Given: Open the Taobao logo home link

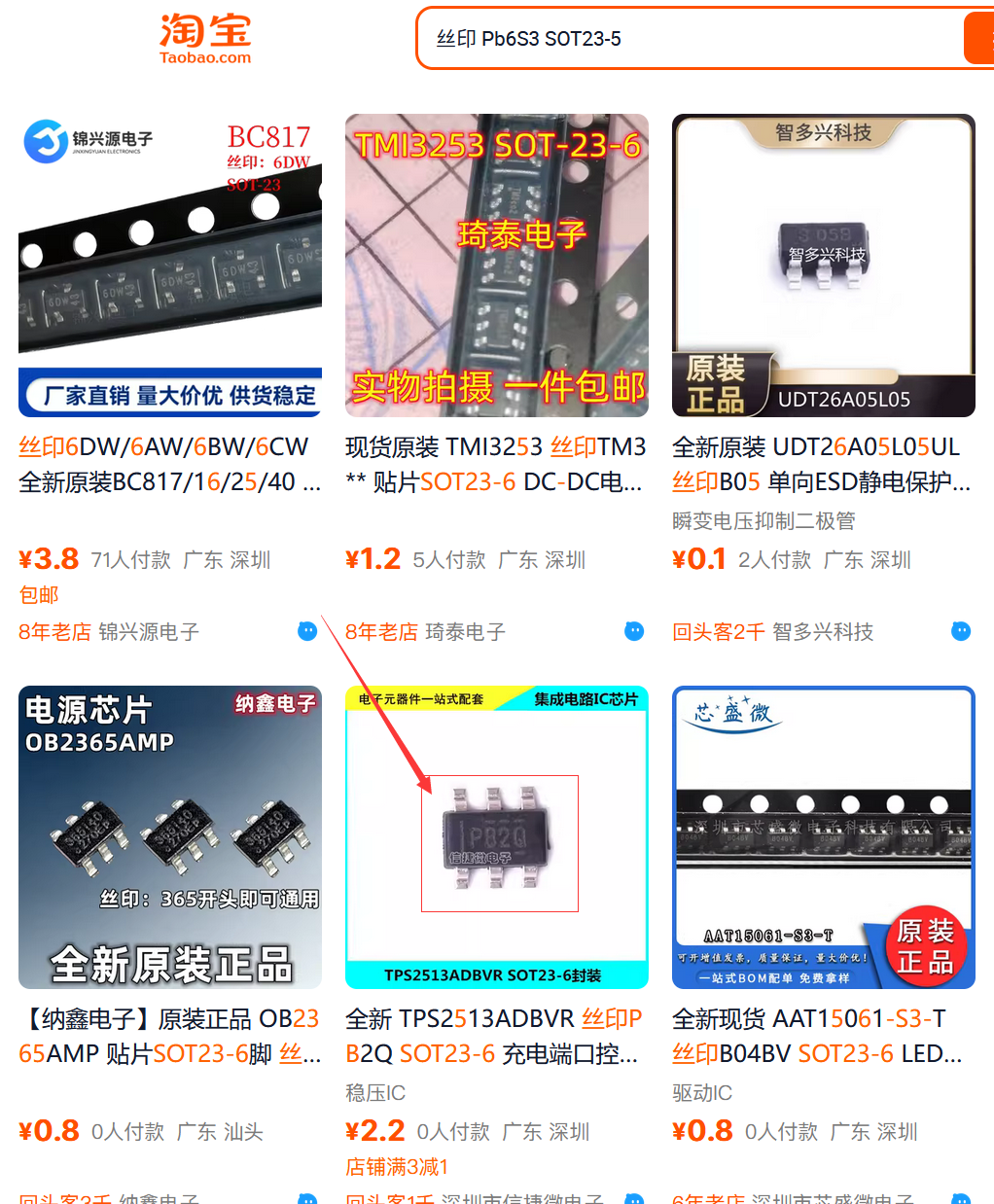Looking at the screenshot, I should (x=205, y=39).
